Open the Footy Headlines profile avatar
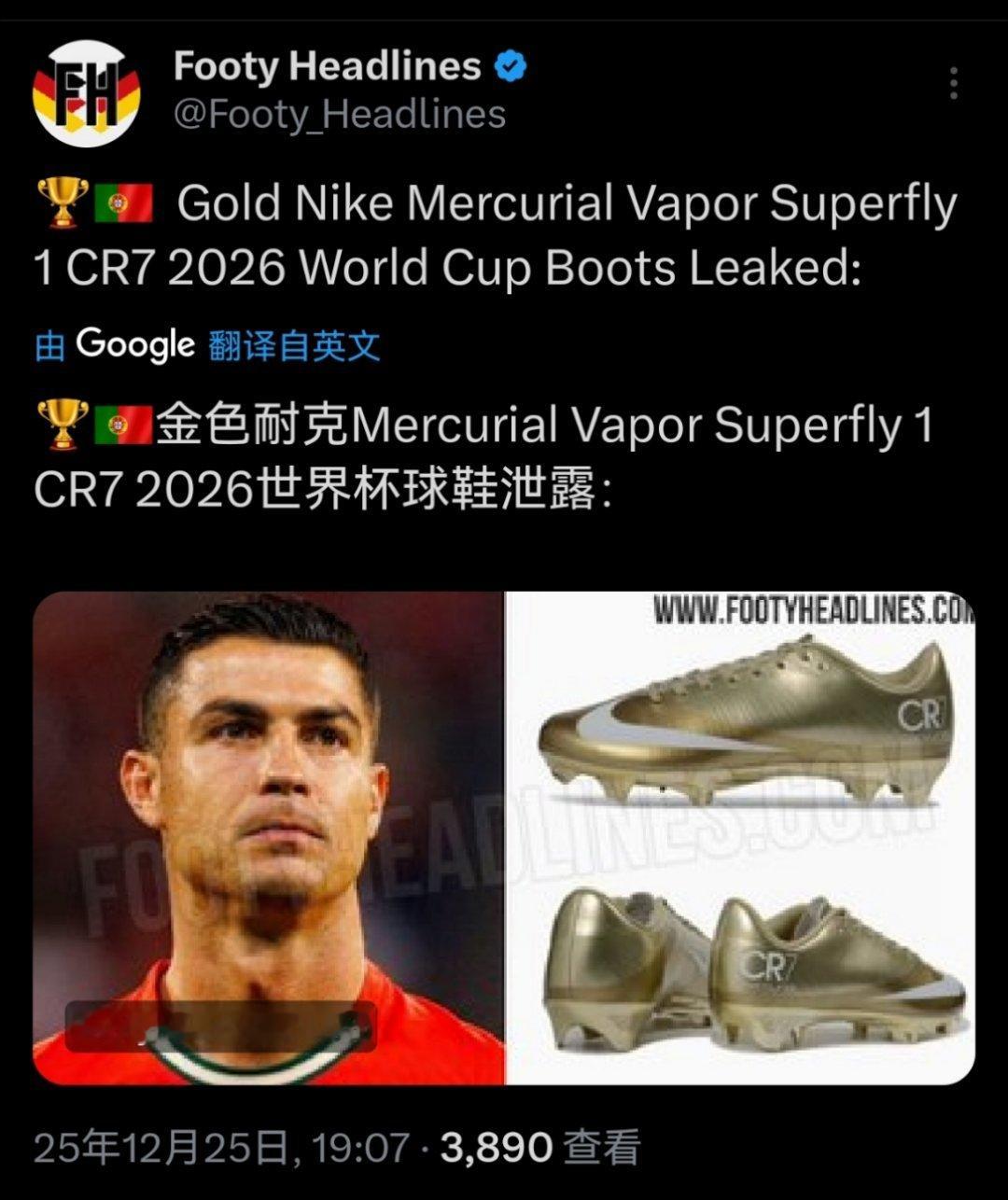The height and width of the screenshot is (1200, 1008). [91, 87]
